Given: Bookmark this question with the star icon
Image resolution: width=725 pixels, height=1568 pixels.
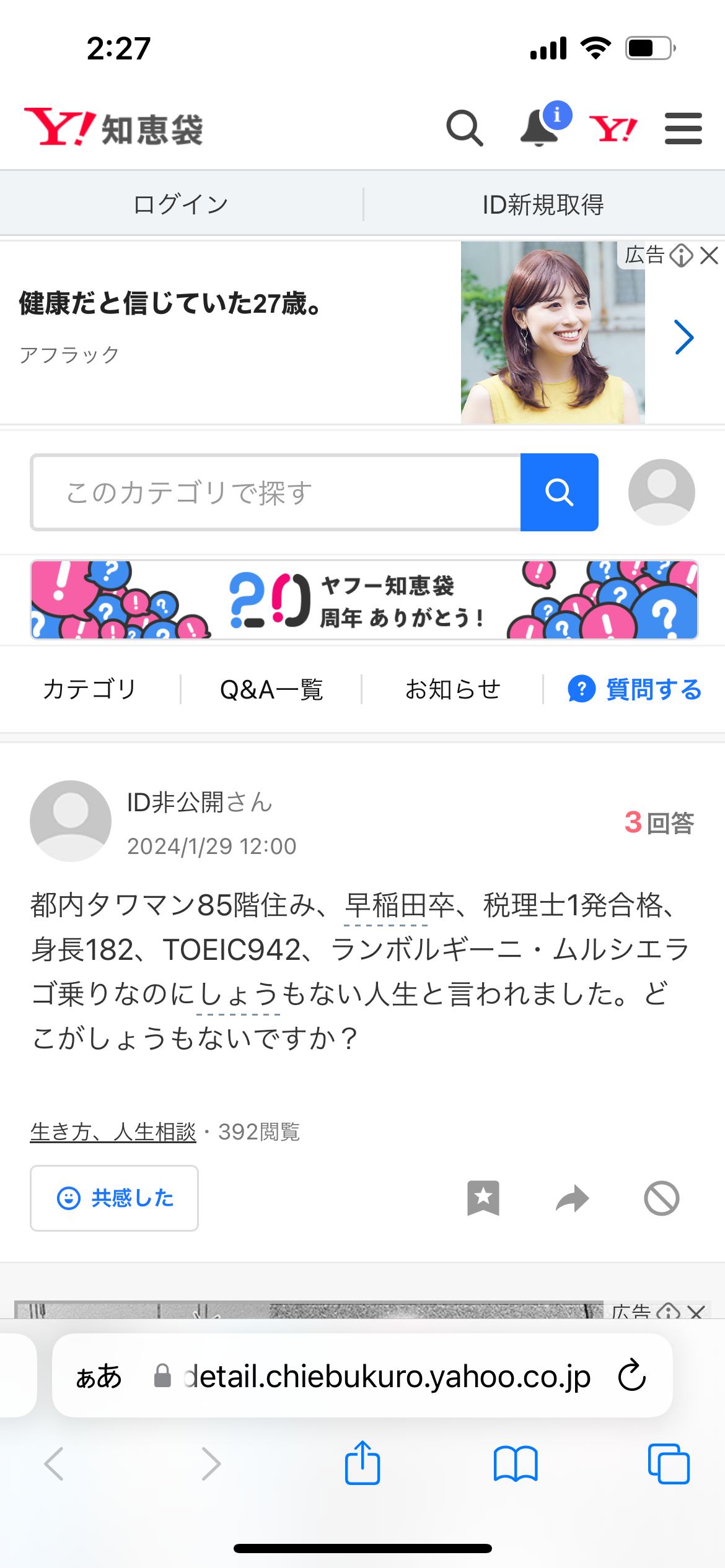Looking at the screenshot, I should coord(483,1198).
